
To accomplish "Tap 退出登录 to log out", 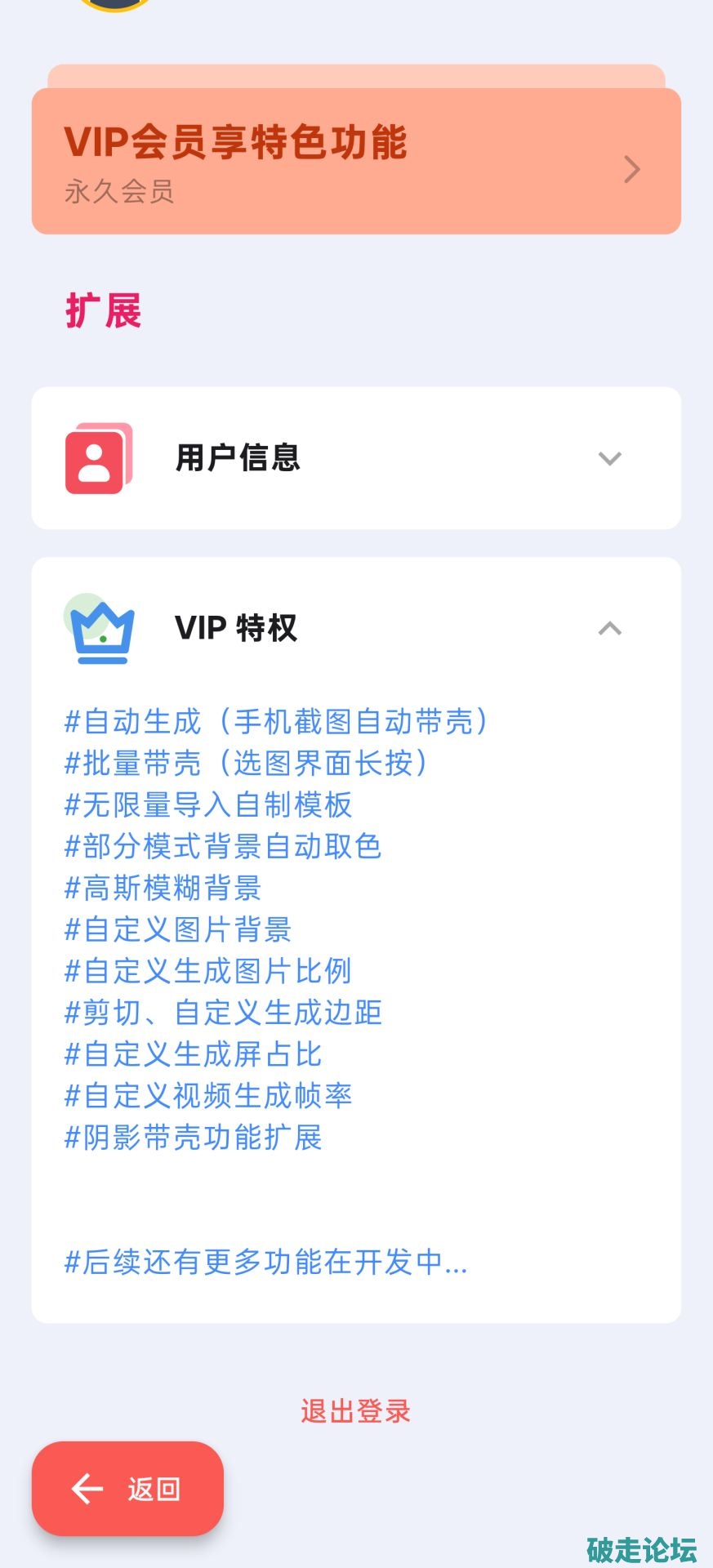I will coord(356,1410).
